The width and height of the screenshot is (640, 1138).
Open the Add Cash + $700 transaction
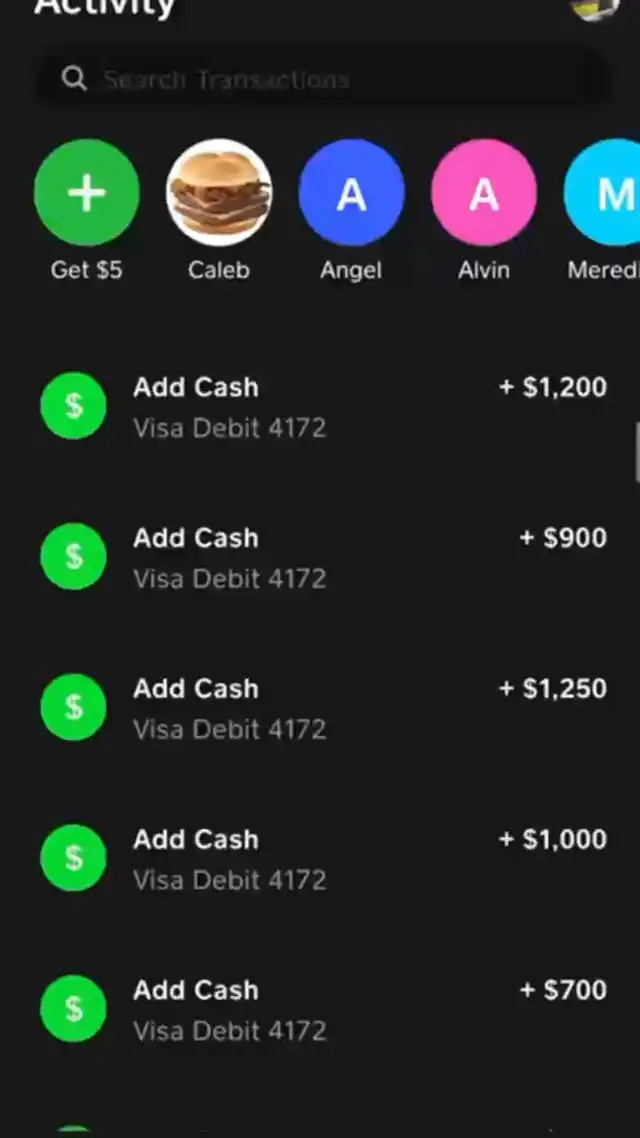point(322,1010)
